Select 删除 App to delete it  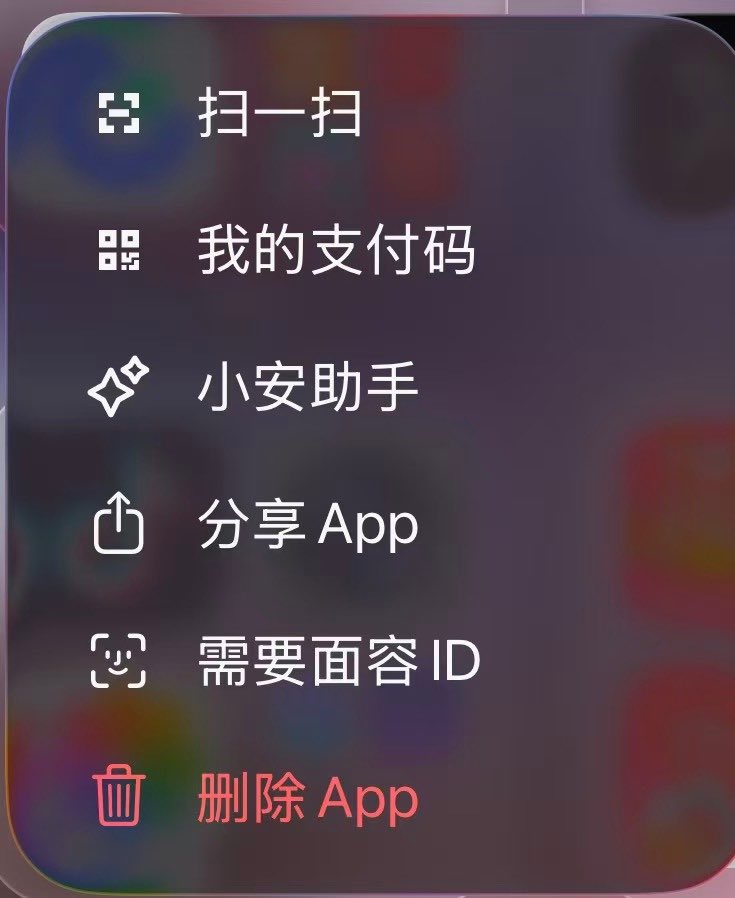pyautogui.click(x=307, y=800)
